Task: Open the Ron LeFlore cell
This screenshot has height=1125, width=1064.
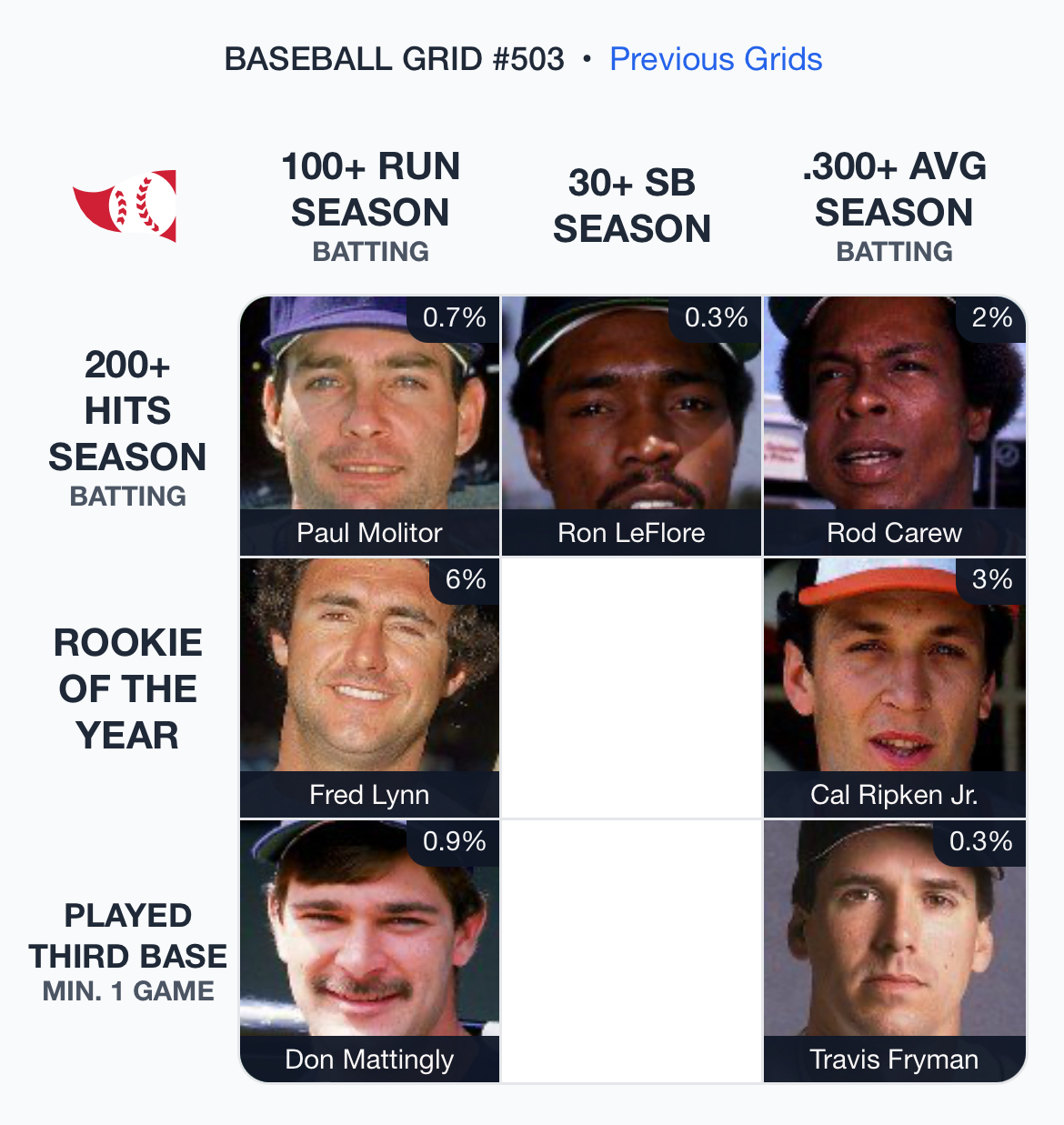Action: [632, 426]
